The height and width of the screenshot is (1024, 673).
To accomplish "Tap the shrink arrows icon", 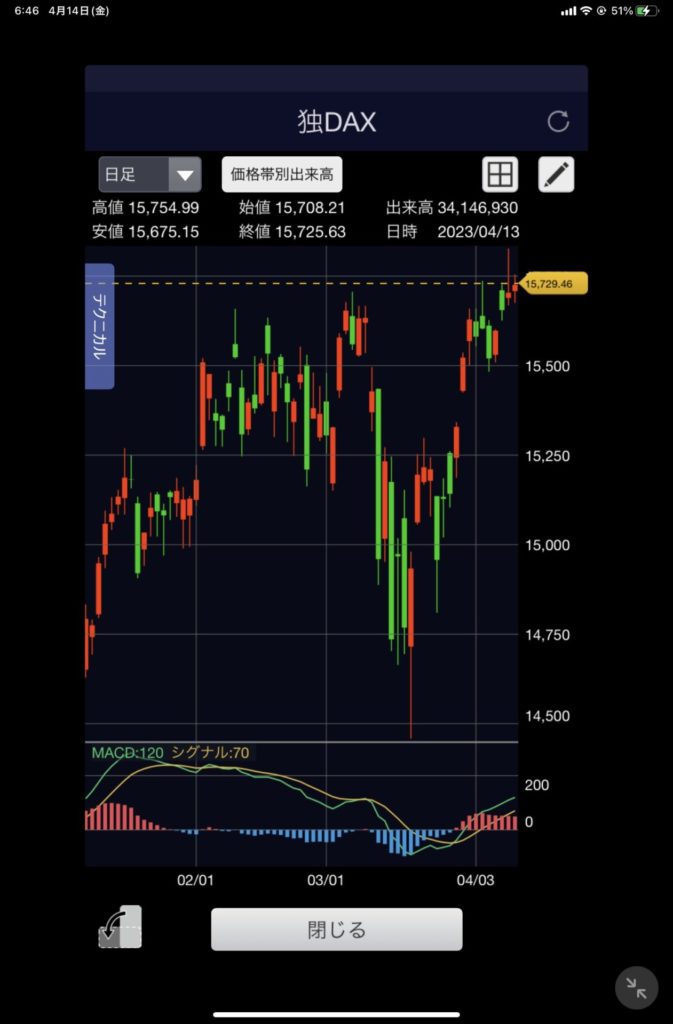I will tap(636, 988).
